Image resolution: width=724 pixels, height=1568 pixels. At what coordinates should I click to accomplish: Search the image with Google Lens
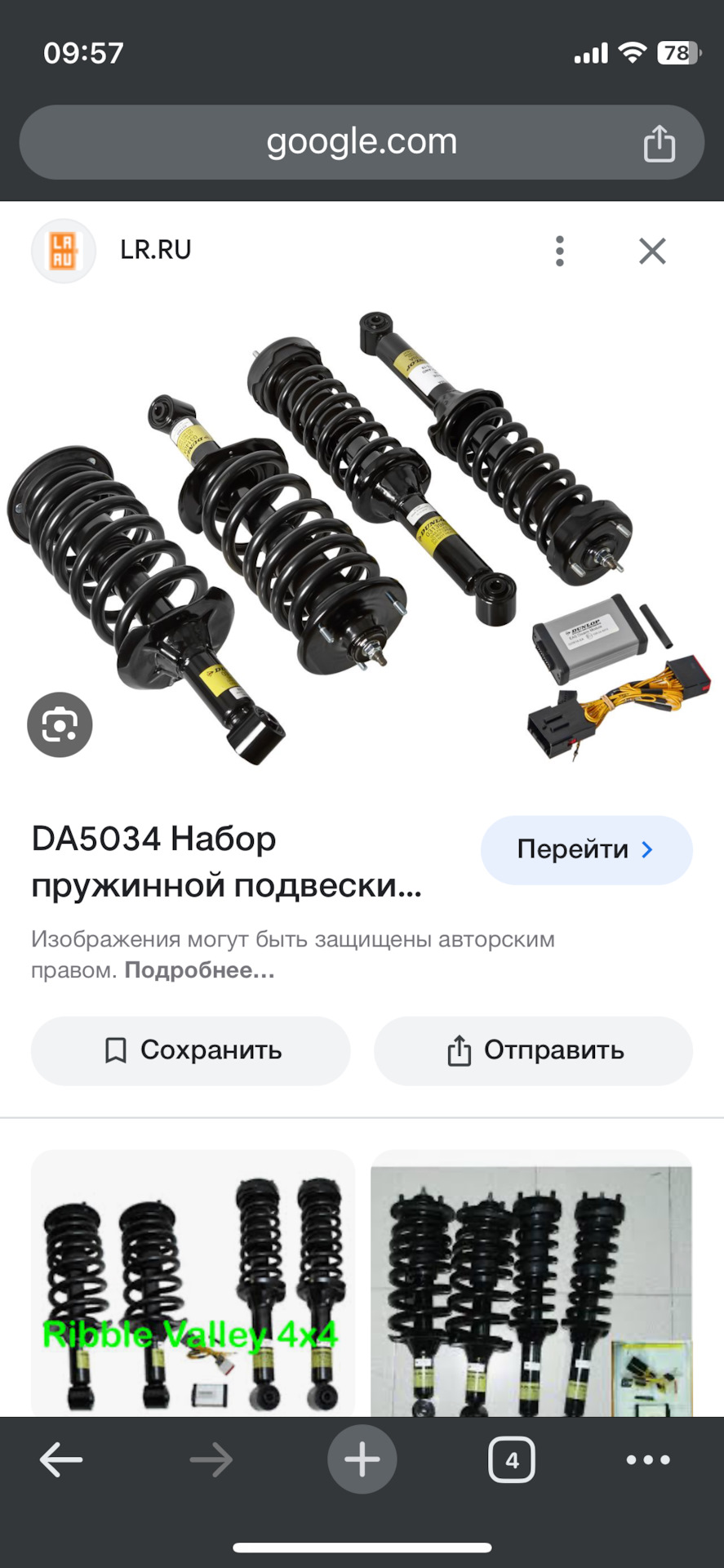coord(60,724)
